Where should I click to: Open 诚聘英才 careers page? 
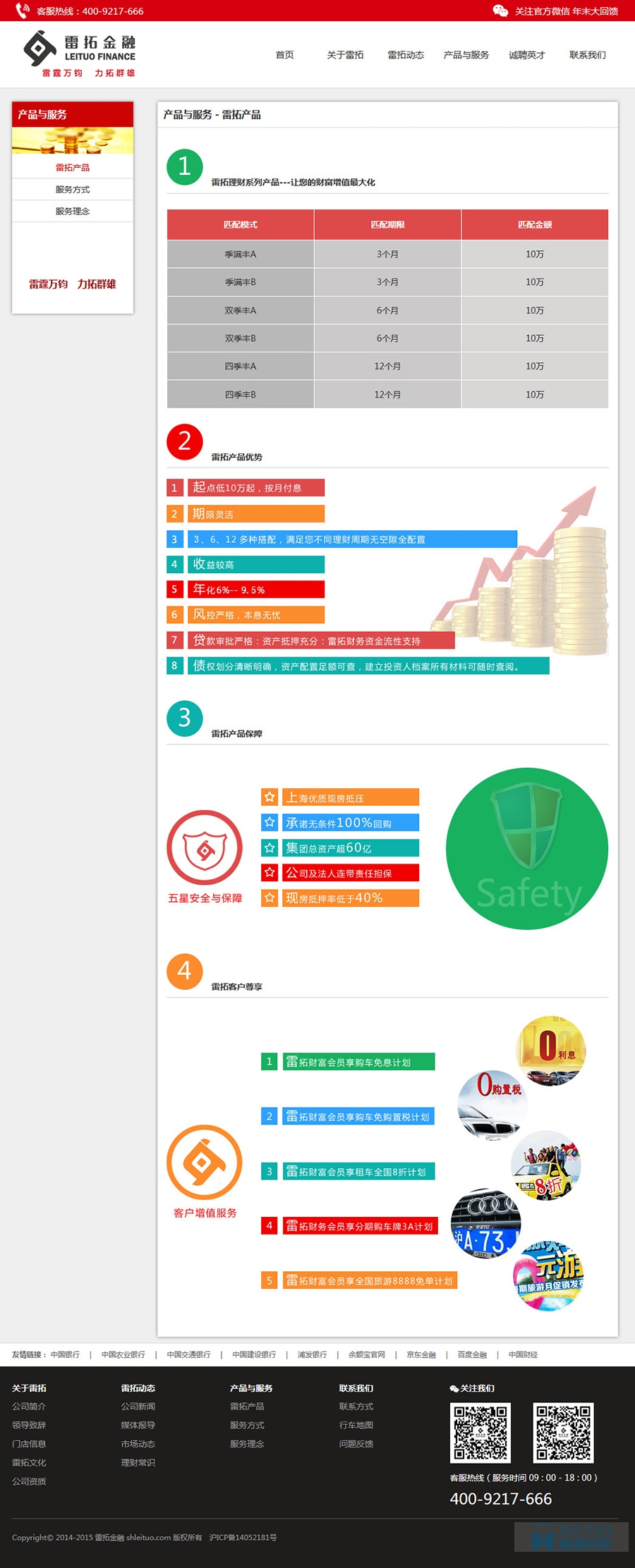[x=526, y=55]
